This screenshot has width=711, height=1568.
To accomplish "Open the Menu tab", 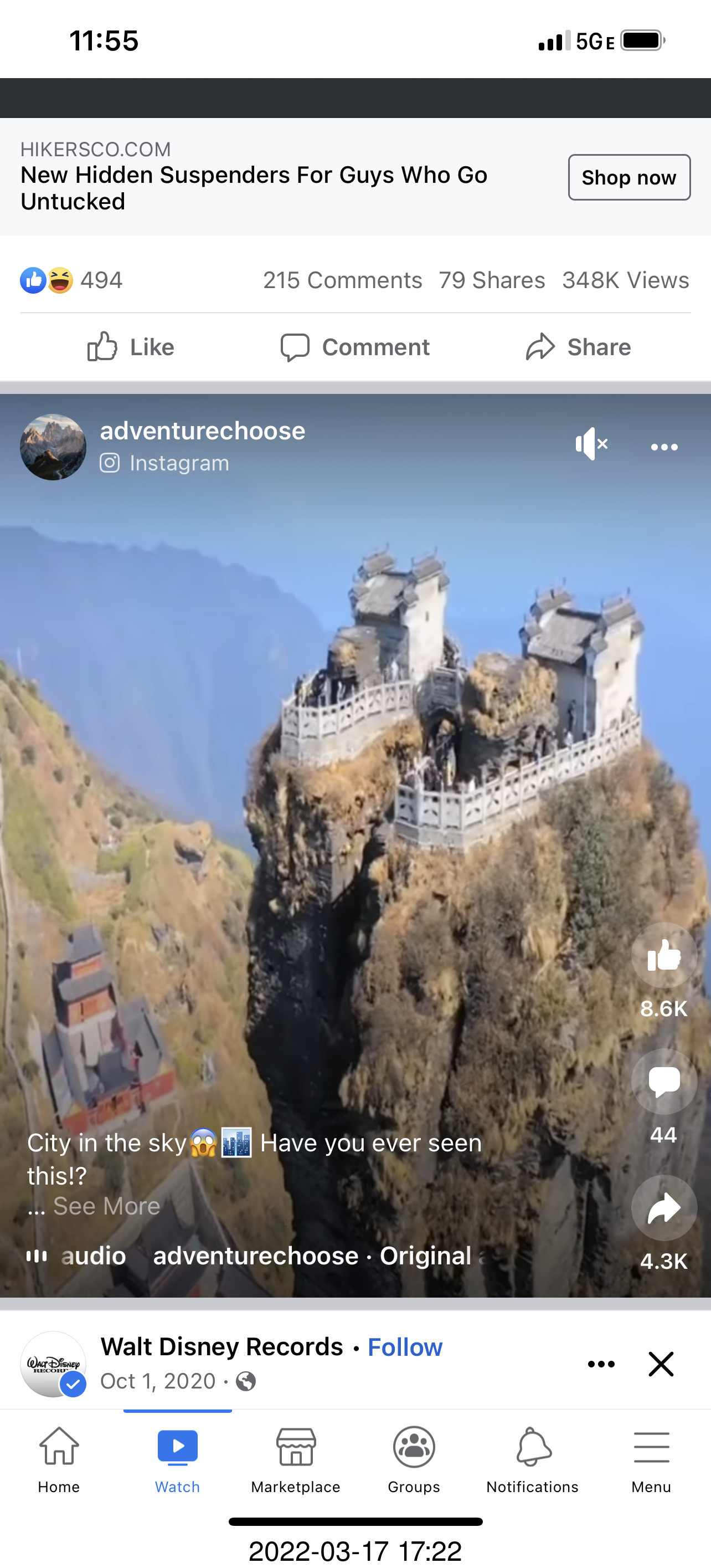I will (651, 1458).
